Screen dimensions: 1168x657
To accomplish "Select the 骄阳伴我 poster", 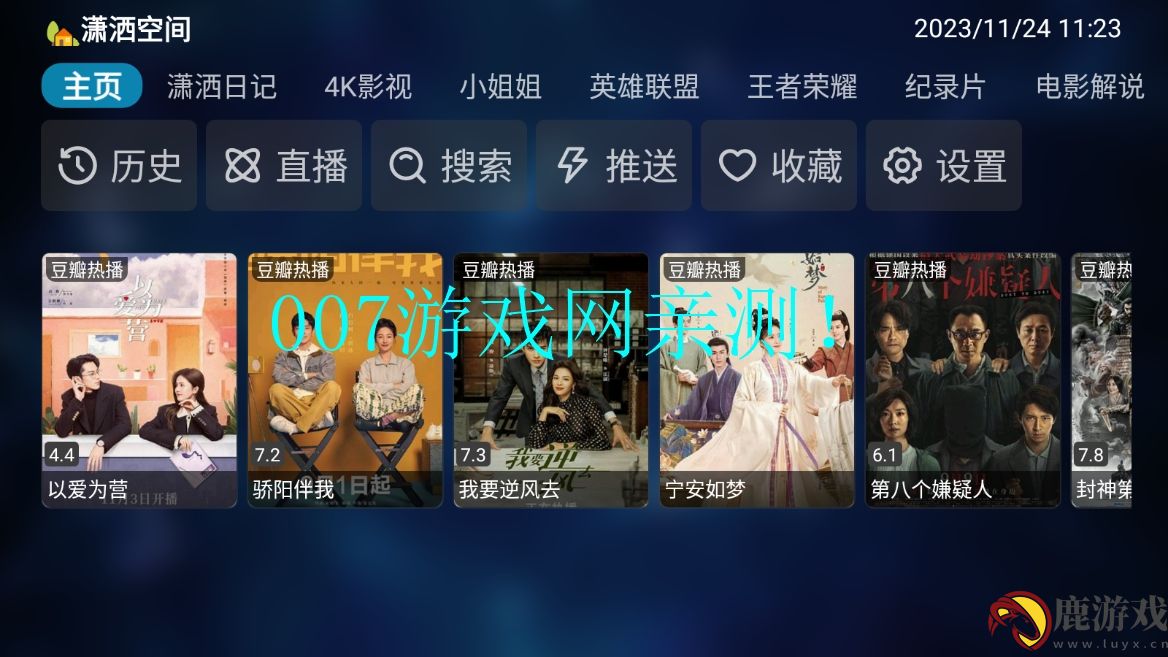I will (x=345, y=380).
